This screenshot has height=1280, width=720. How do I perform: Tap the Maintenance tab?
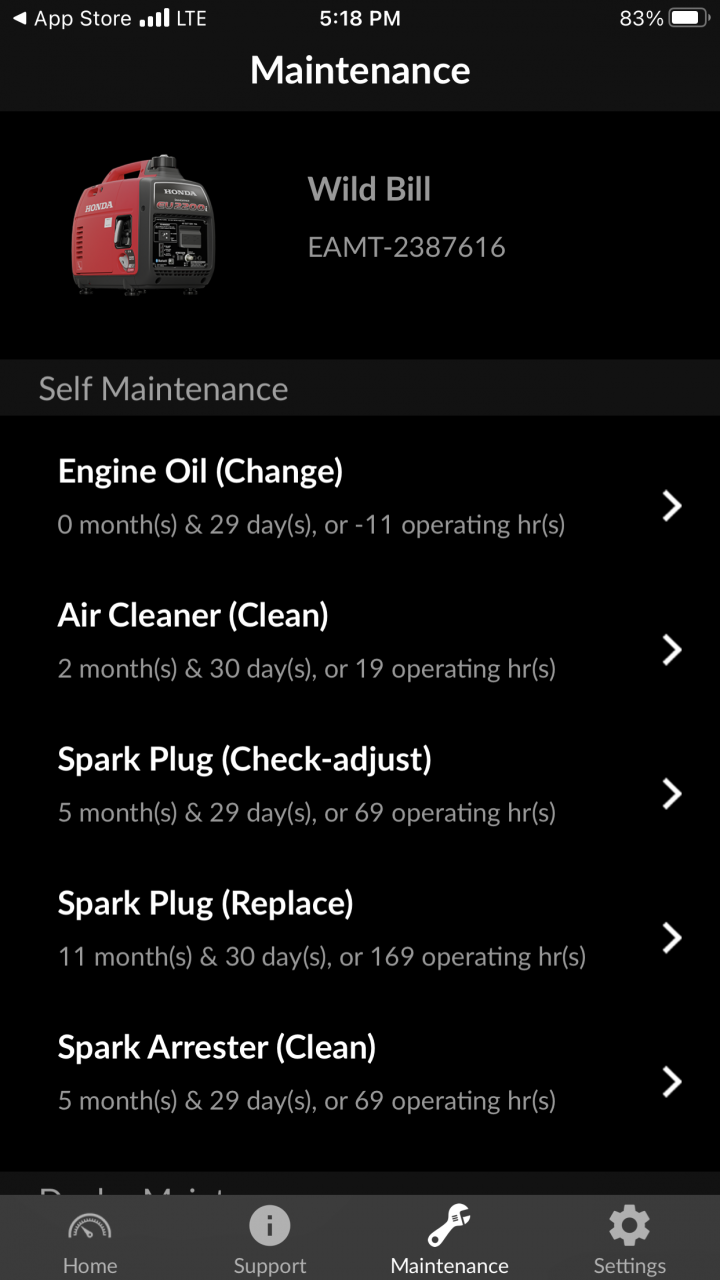click(x=450, y=1240)
